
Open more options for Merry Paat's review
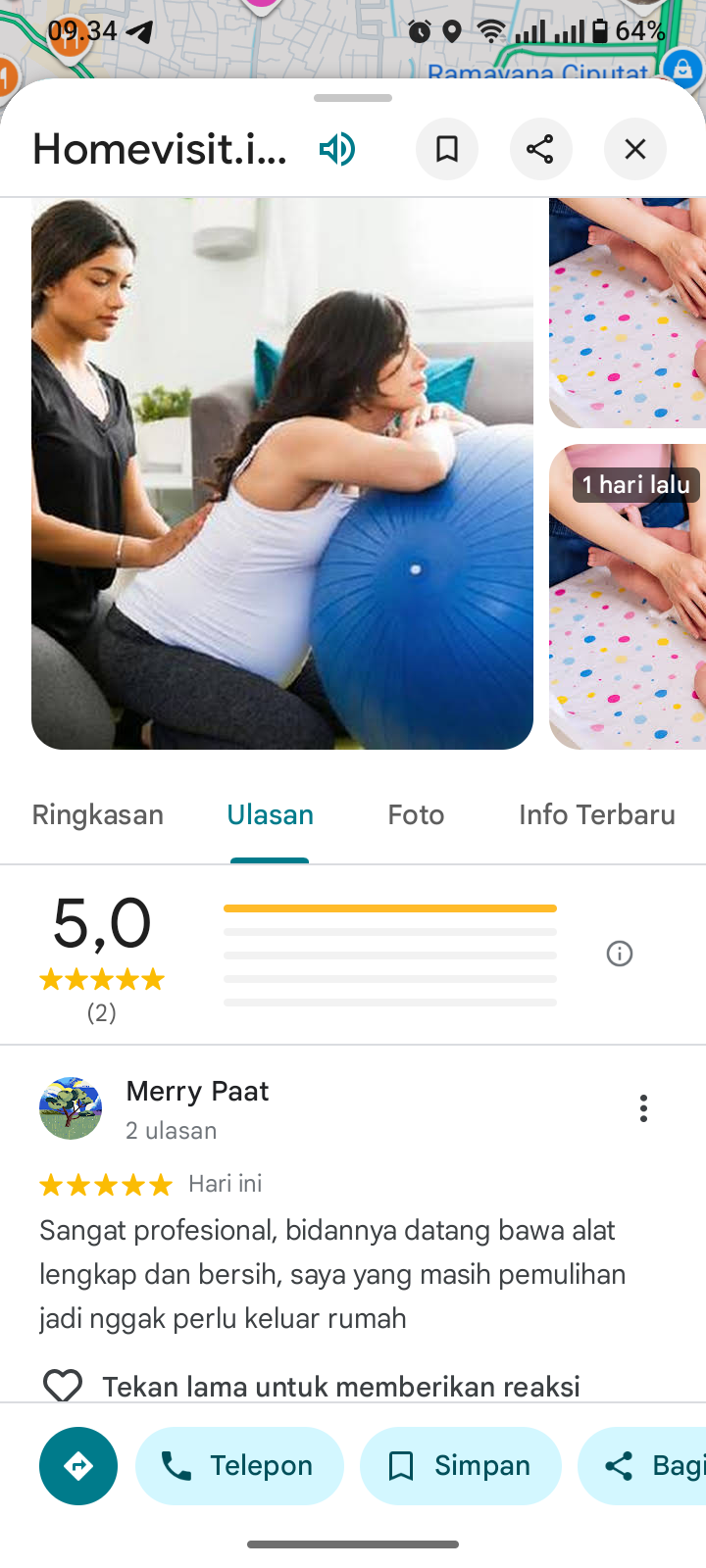click(x=643, y=1108)
